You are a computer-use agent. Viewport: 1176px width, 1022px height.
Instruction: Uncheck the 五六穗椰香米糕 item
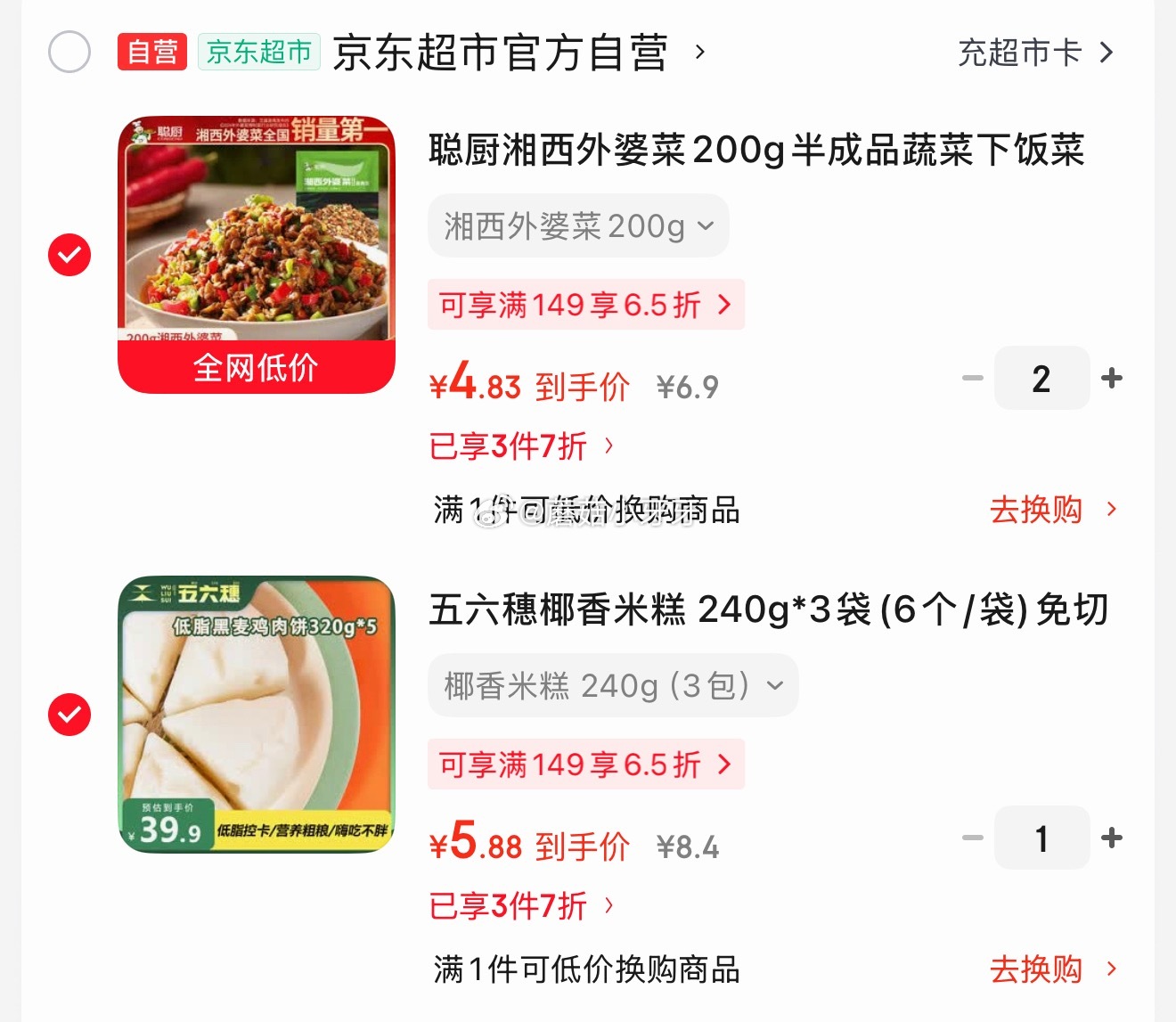tap(69, 715)
